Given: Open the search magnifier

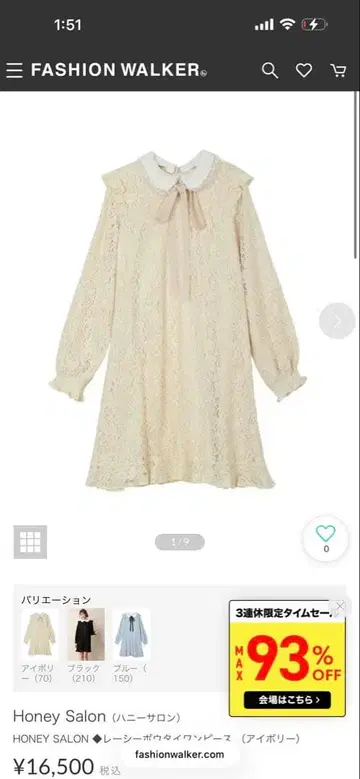Looking at the screenshot, I should 270,71.
